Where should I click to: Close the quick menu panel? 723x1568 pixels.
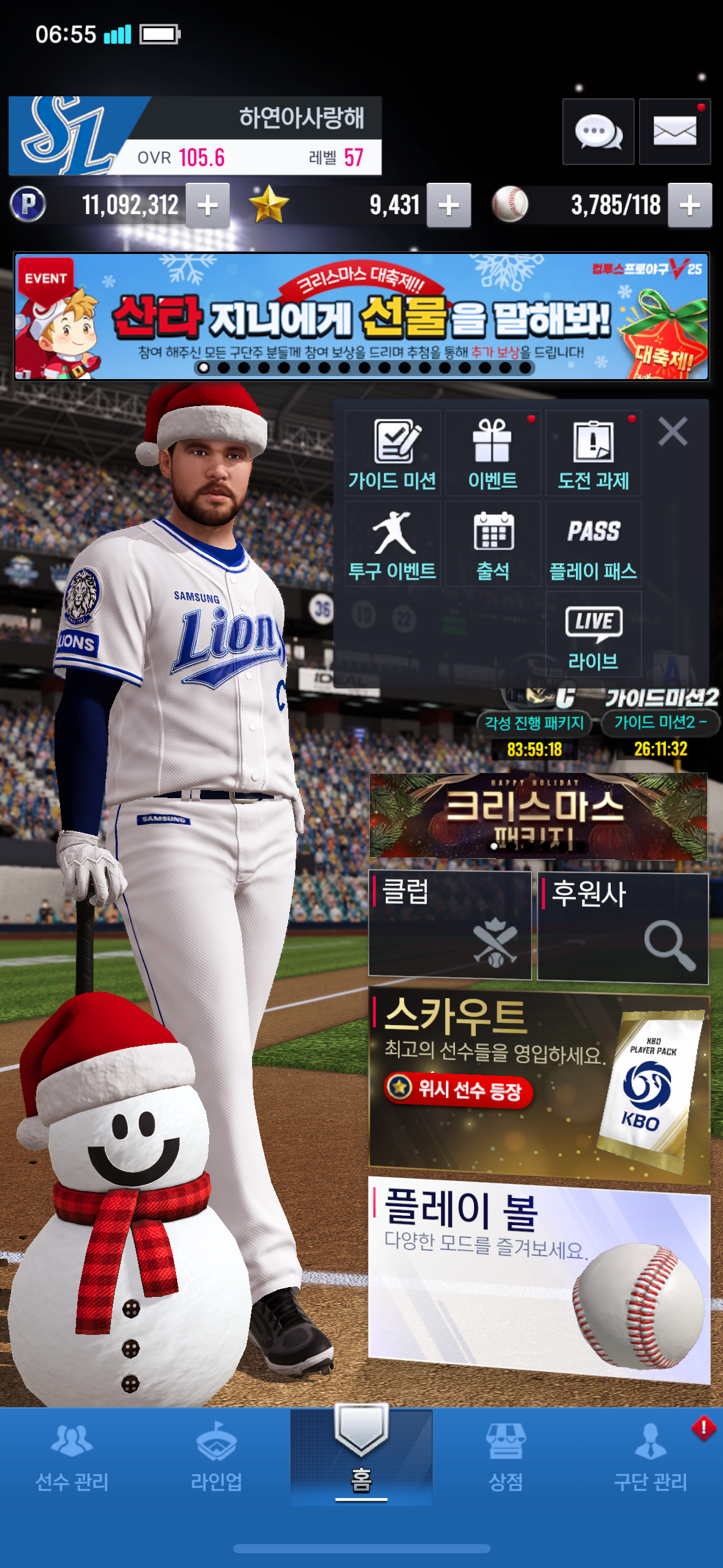pyautogui.click(x=673, y=431)
